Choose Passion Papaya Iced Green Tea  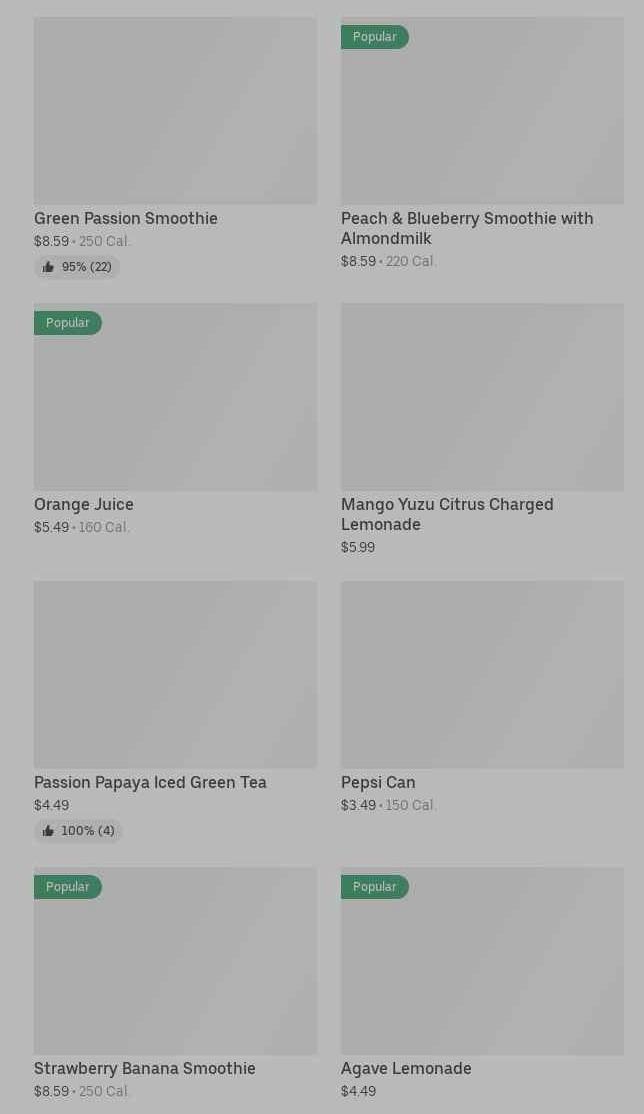click(175, 711)
